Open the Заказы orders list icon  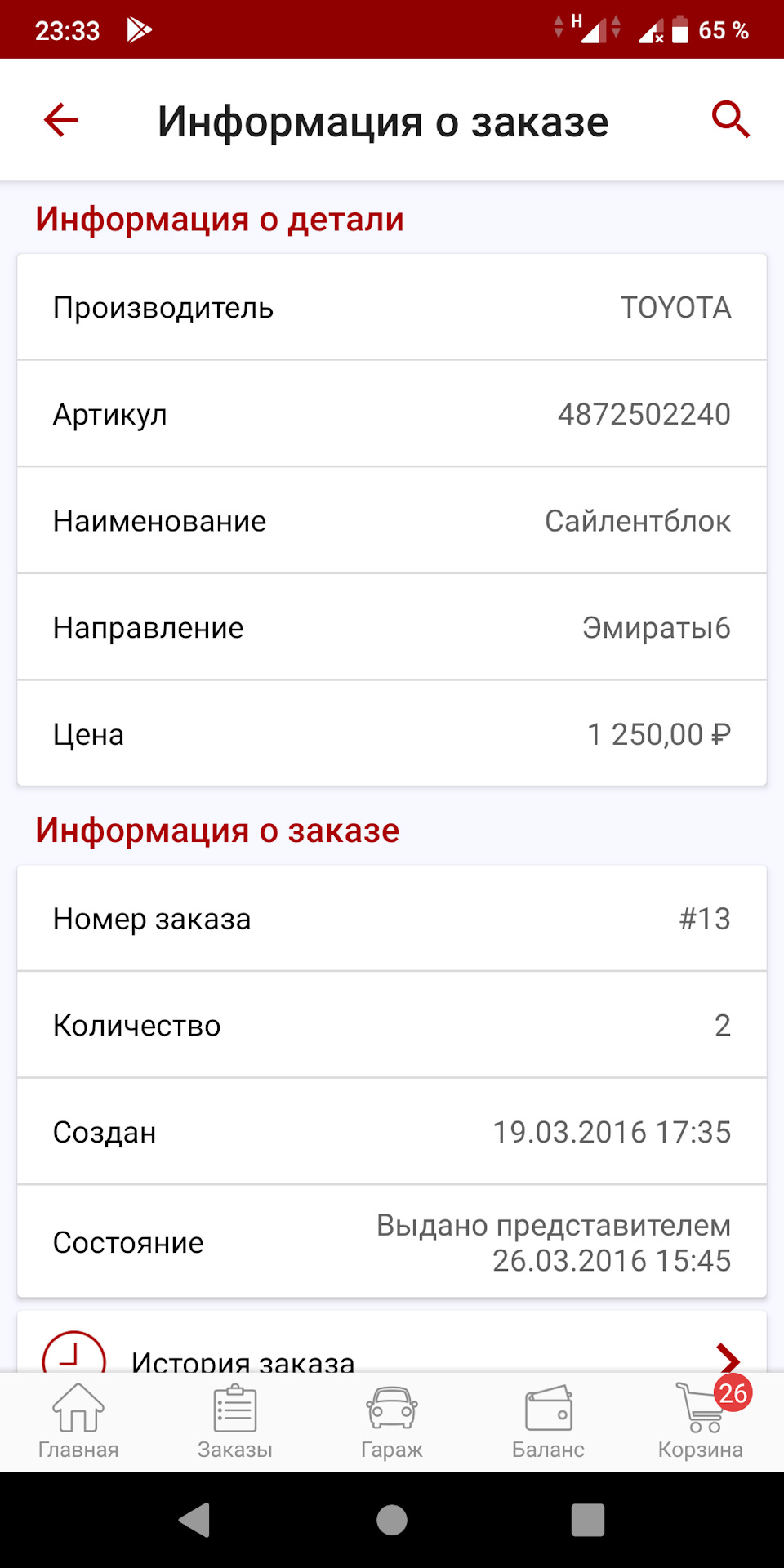[234, 1409]
